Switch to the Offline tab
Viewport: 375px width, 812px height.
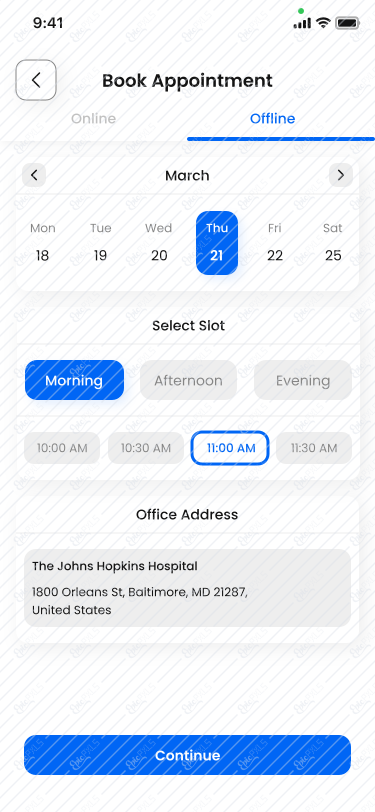pos(272,119)
